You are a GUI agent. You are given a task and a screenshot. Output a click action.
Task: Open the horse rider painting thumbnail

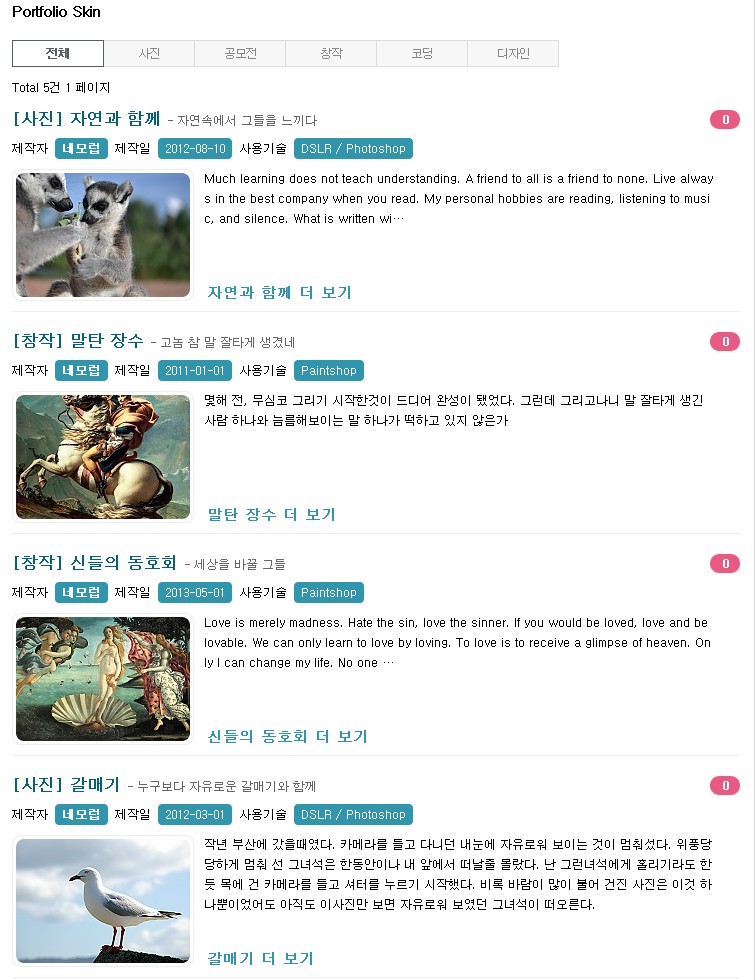[x=103, y=457]
